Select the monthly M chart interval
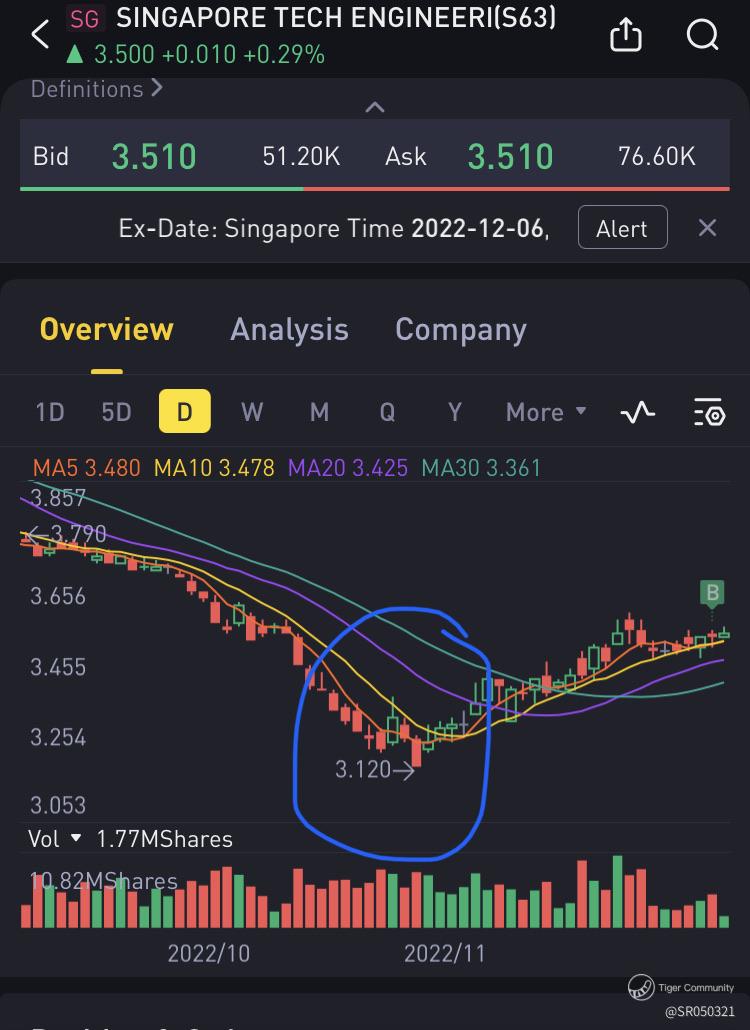 (x=319, y=412)
